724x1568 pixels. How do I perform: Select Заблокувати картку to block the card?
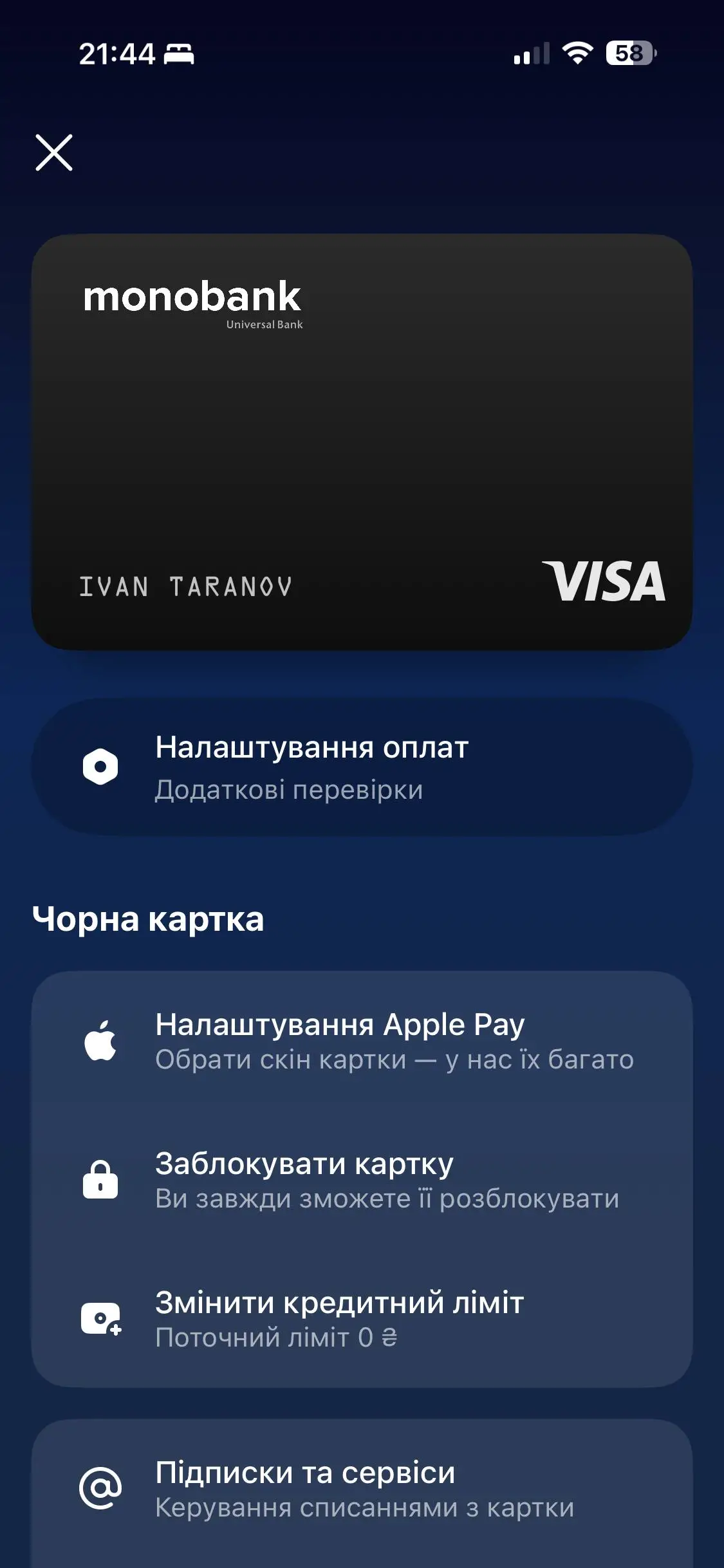pos(362,1180)
